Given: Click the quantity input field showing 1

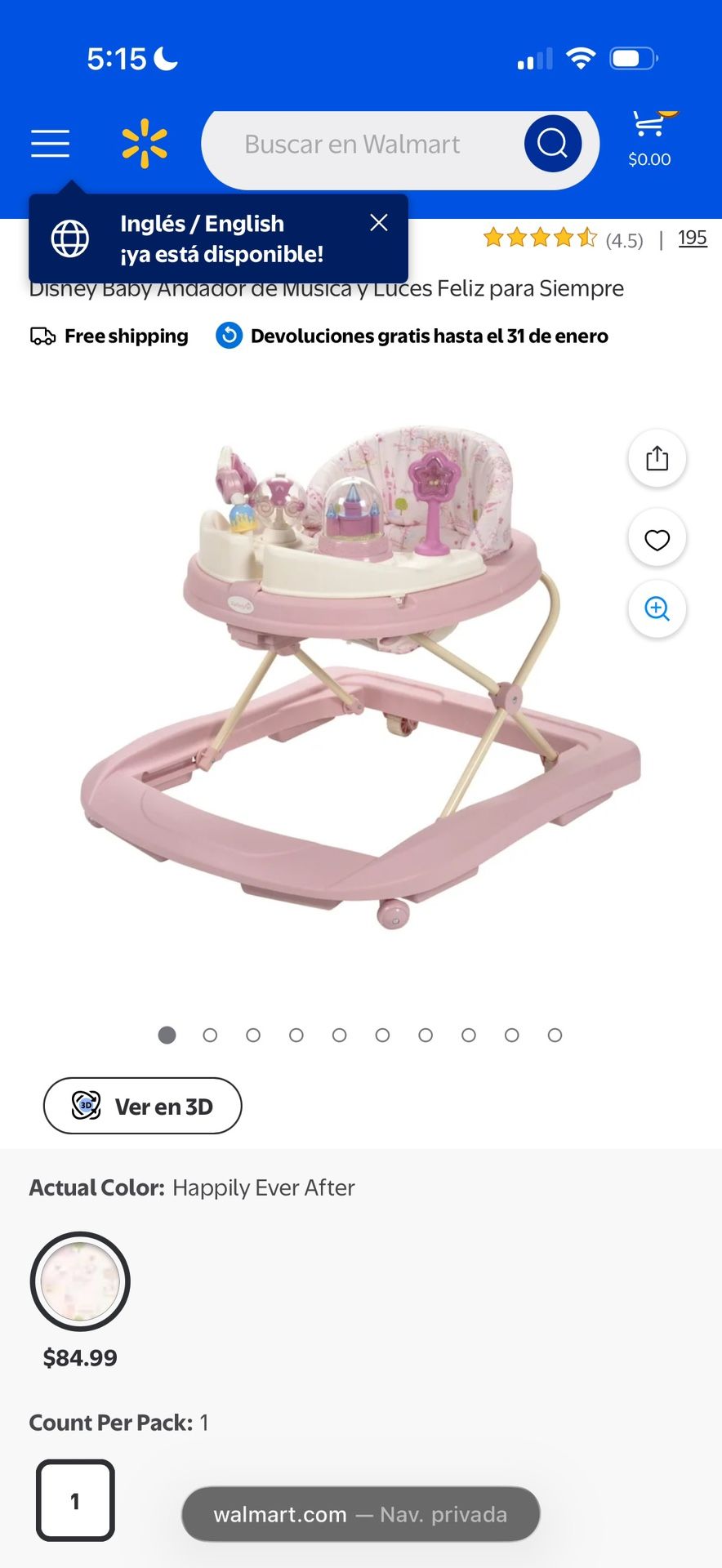Looking at the screenshot, I should tap(75, 1501).
